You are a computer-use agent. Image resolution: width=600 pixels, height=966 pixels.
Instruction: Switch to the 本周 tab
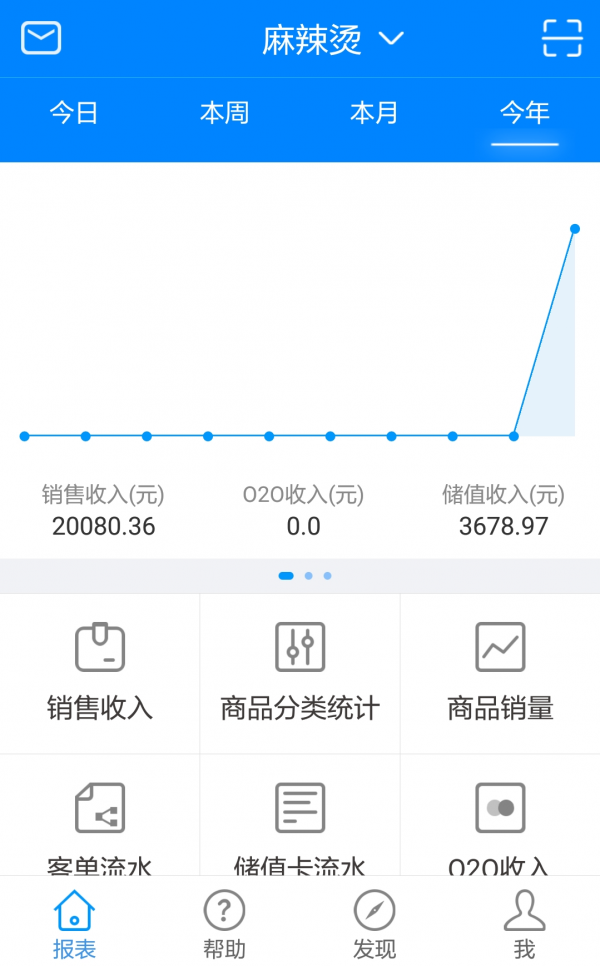tap(224, 113)
